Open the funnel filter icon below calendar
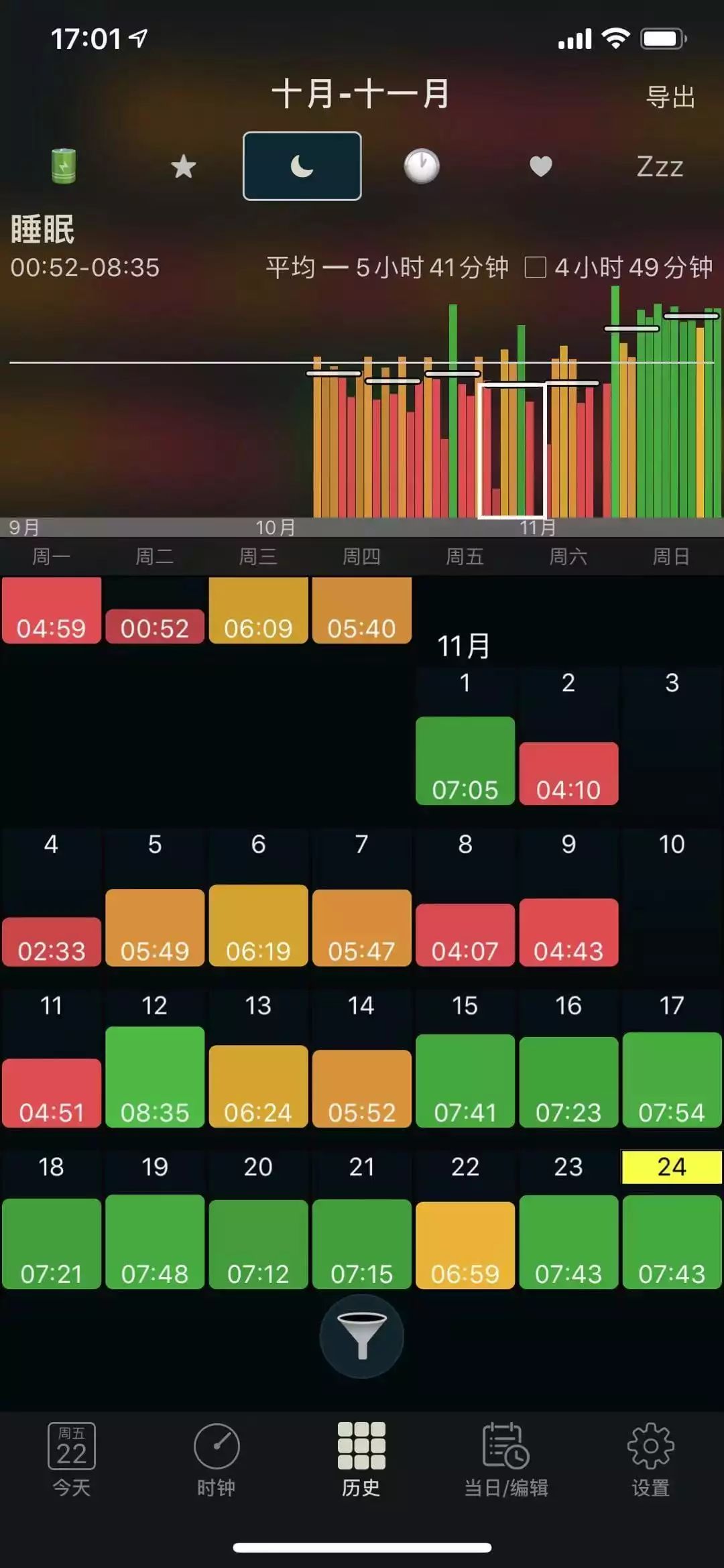The image size is (724, 1568). click(361, 1336)
